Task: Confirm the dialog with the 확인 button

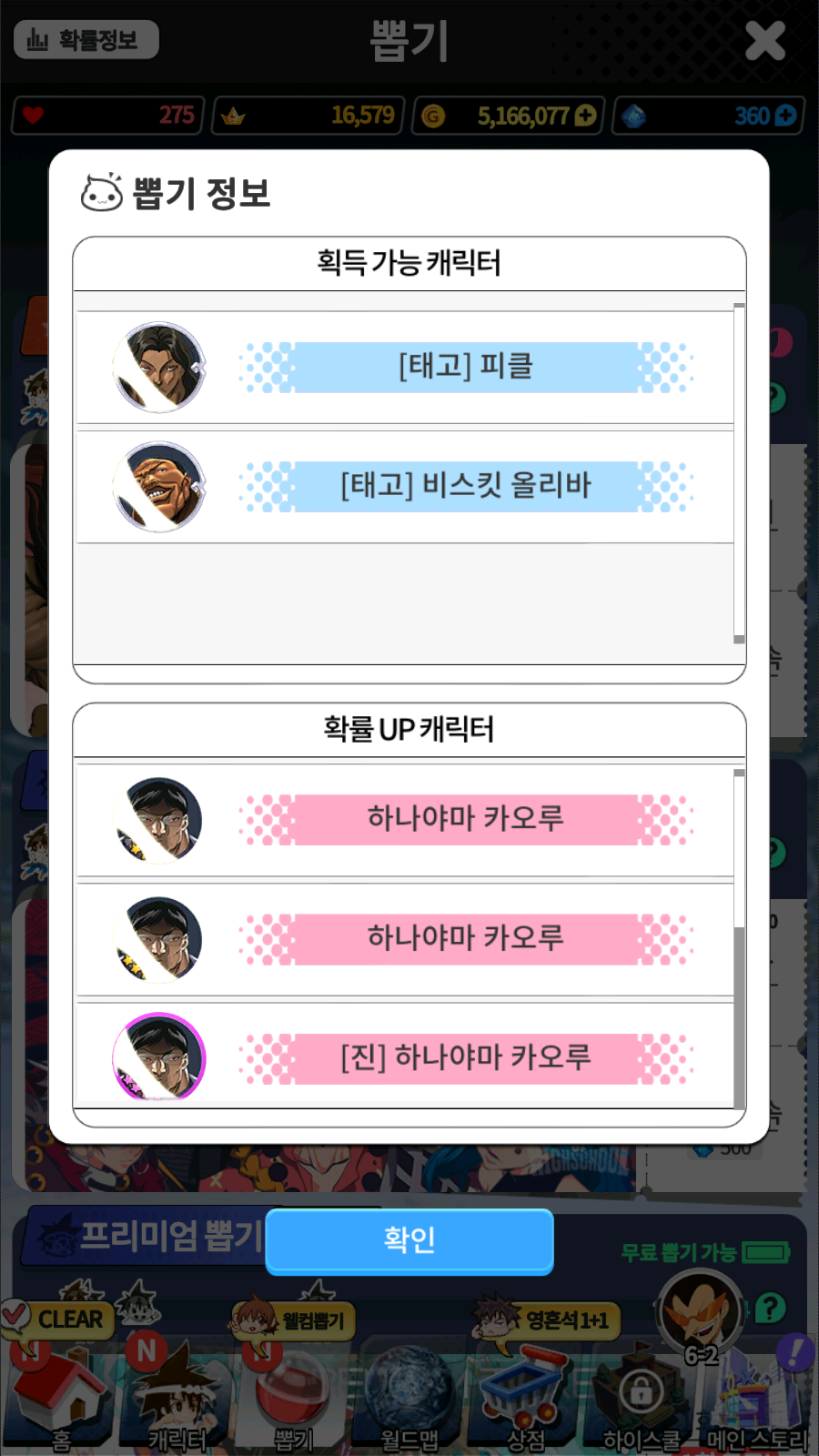Action: (409, 1239)
